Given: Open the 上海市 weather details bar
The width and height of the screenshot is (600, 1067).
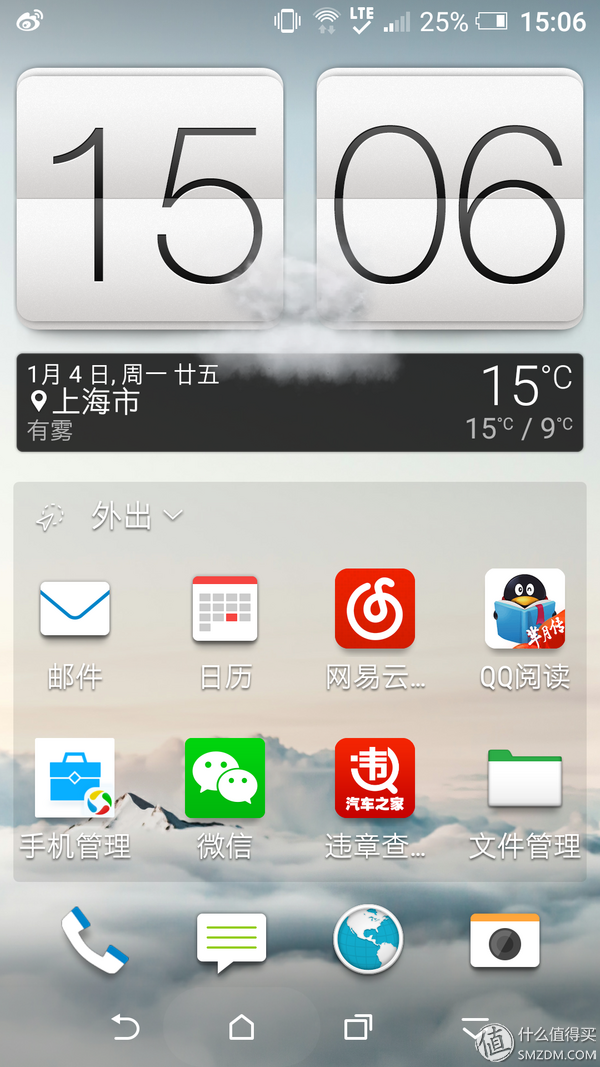Looking at the screenshot, I should tap(300, 402).
